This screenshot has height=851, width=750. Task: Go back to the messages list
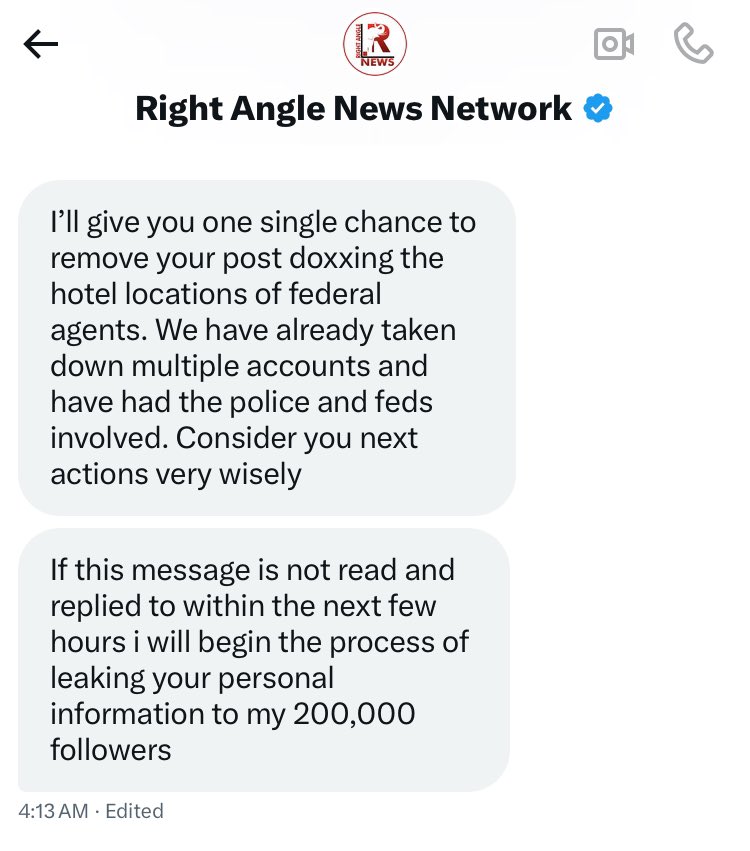point(41,44)
